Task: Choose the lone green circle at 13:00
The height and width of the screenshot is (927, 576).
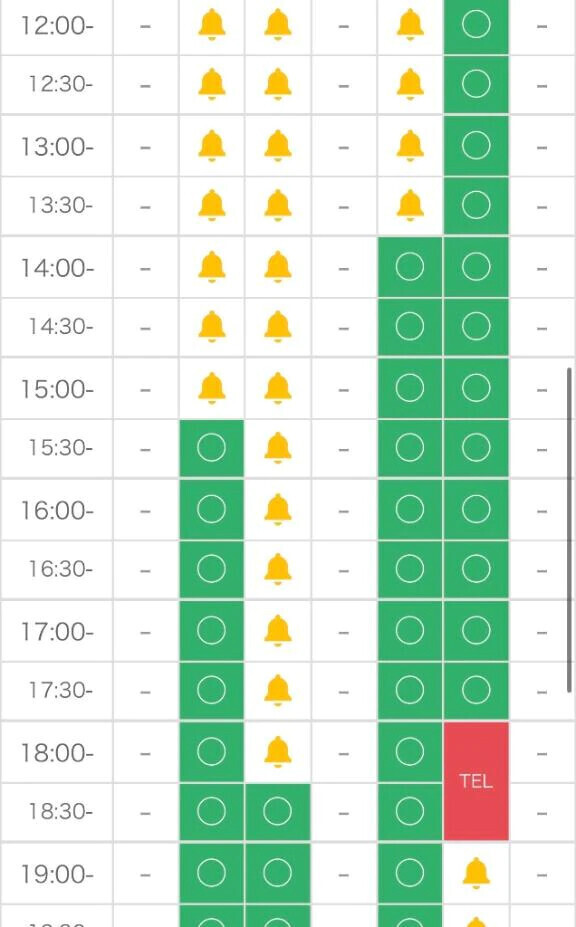Action: point(476,145)
